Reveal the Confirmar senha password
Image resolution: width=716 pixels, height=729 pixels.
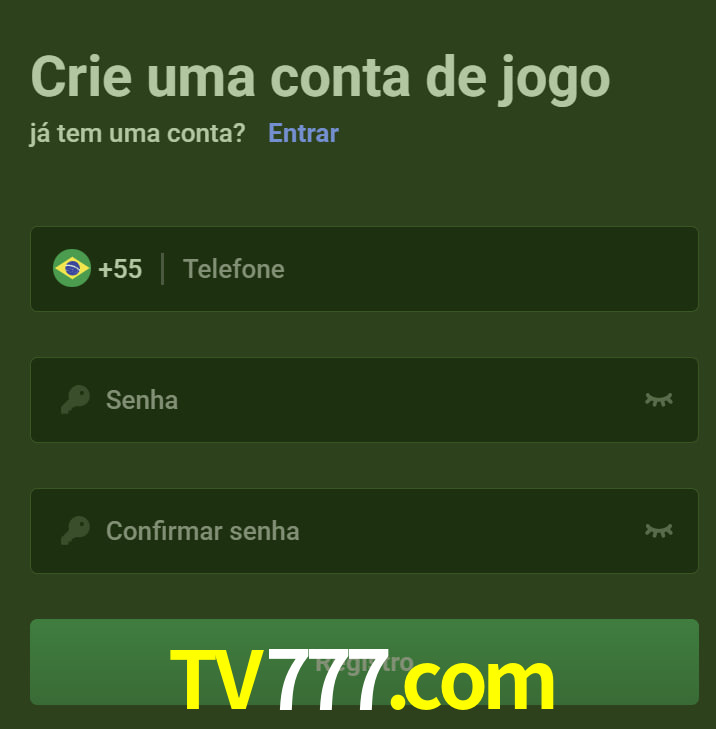coord(658,531)
